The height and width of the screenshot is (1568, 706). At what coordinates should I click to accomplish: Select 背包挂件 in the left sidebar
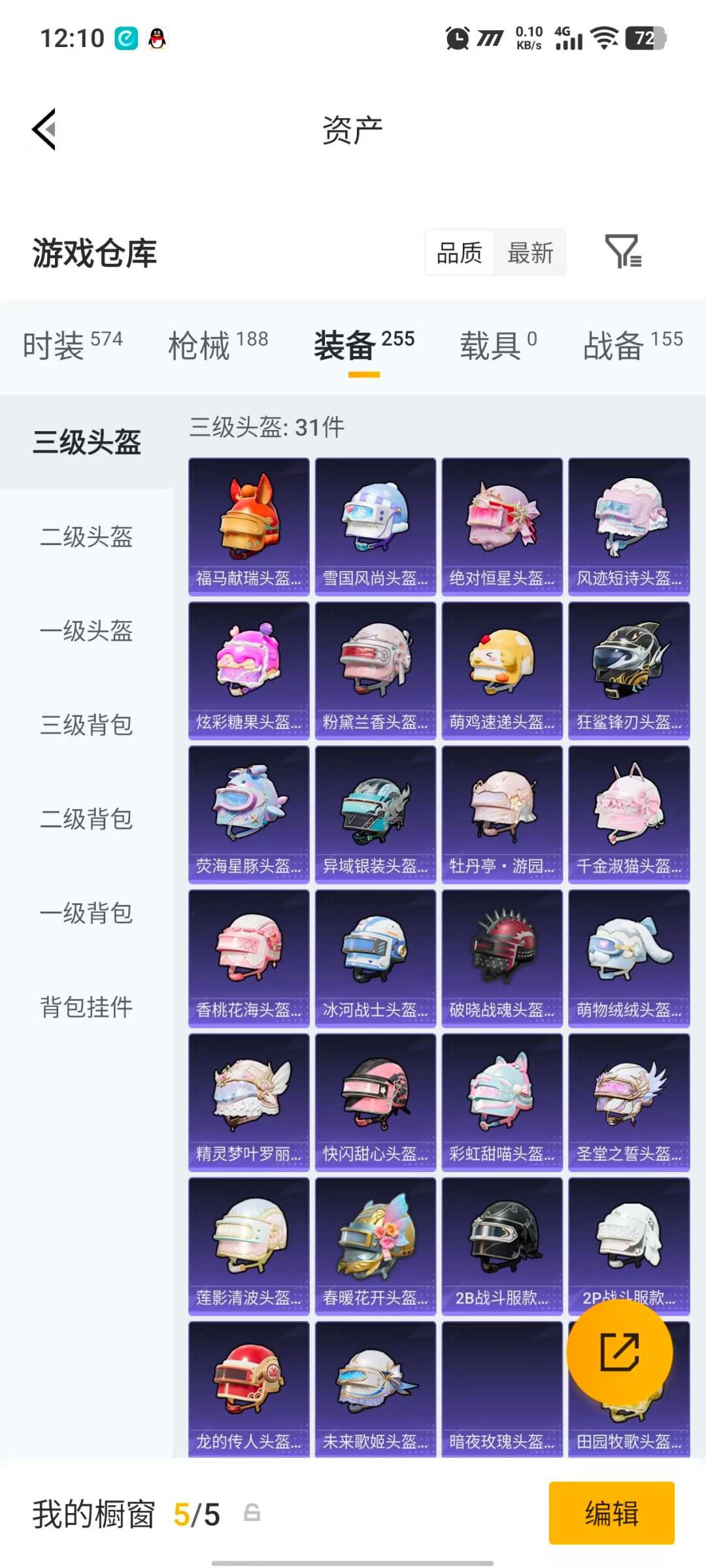point(86,1008)
